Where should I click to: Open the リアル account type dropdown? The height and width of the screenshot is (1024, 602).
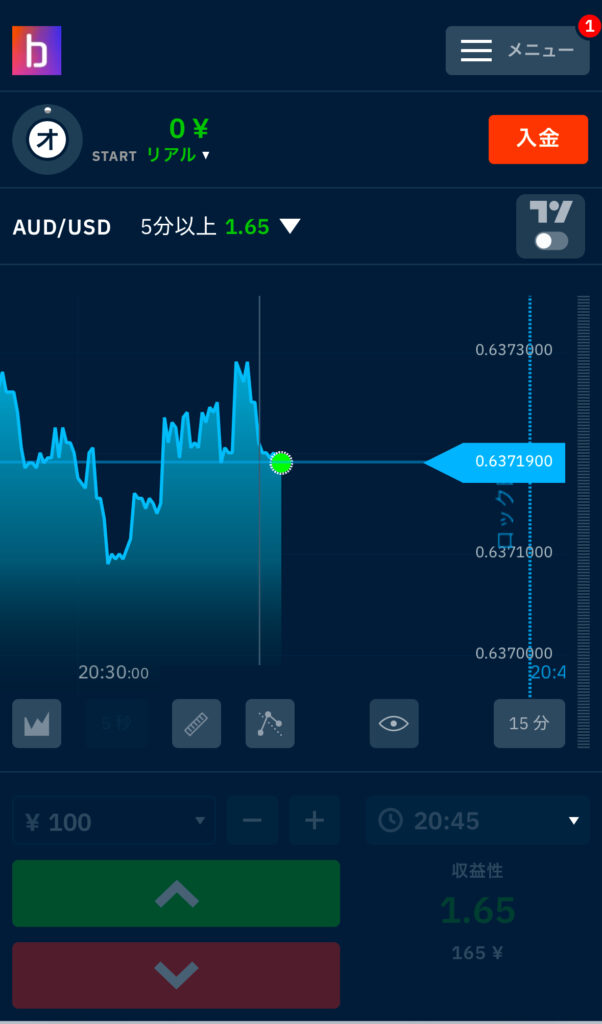[x=178, y=155]
